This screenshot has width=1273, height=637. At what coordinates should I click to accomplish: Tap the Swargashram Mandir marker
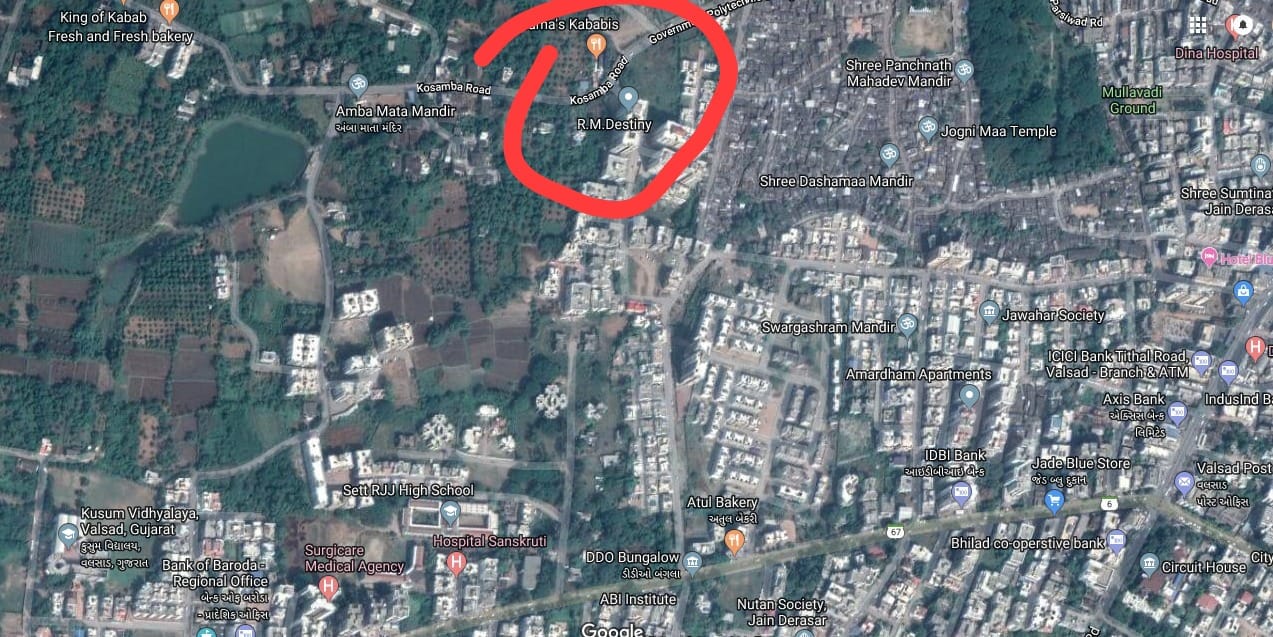907,325
